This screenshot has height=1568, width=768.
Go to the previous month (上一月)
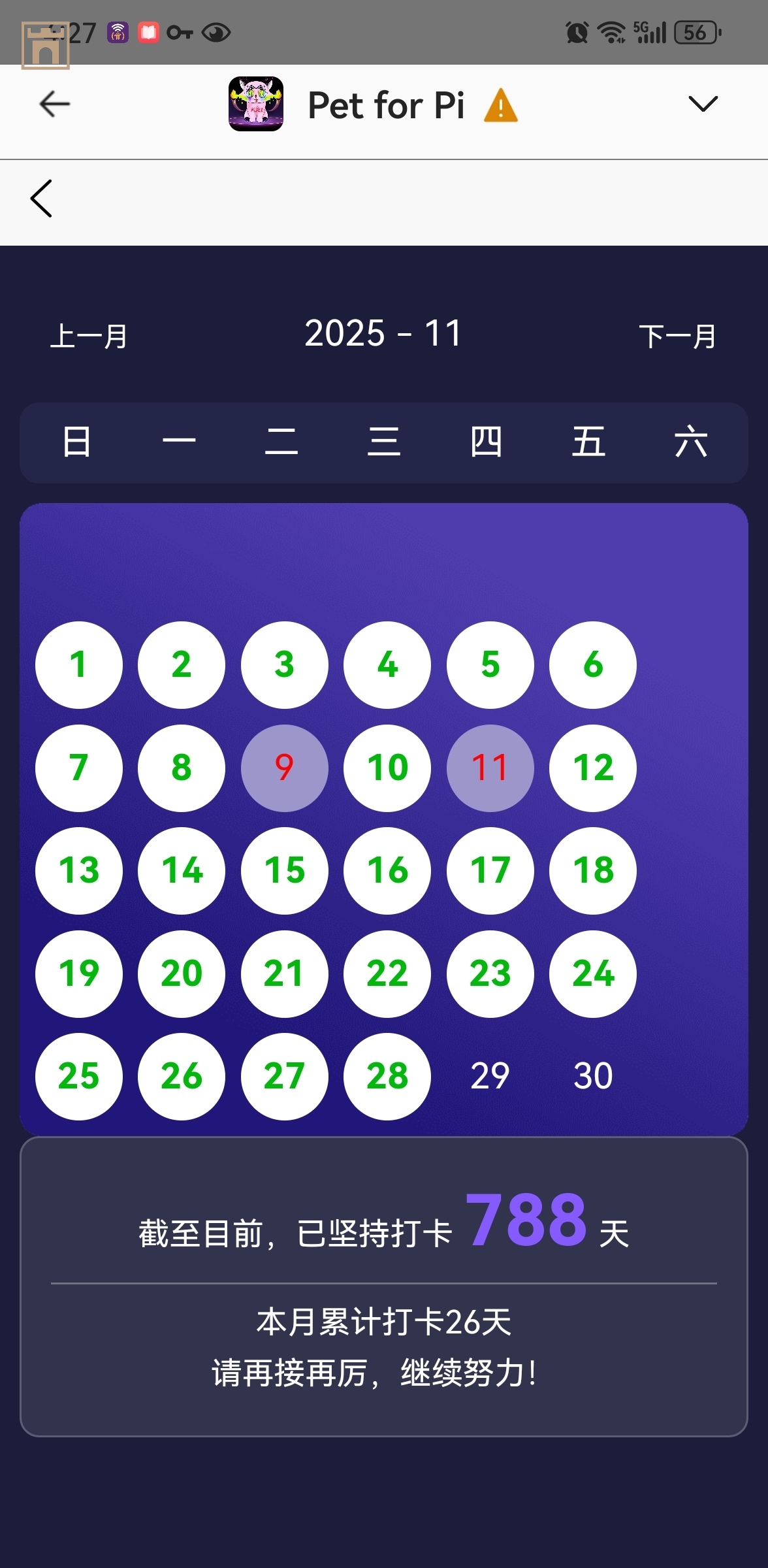pos(89,336)
